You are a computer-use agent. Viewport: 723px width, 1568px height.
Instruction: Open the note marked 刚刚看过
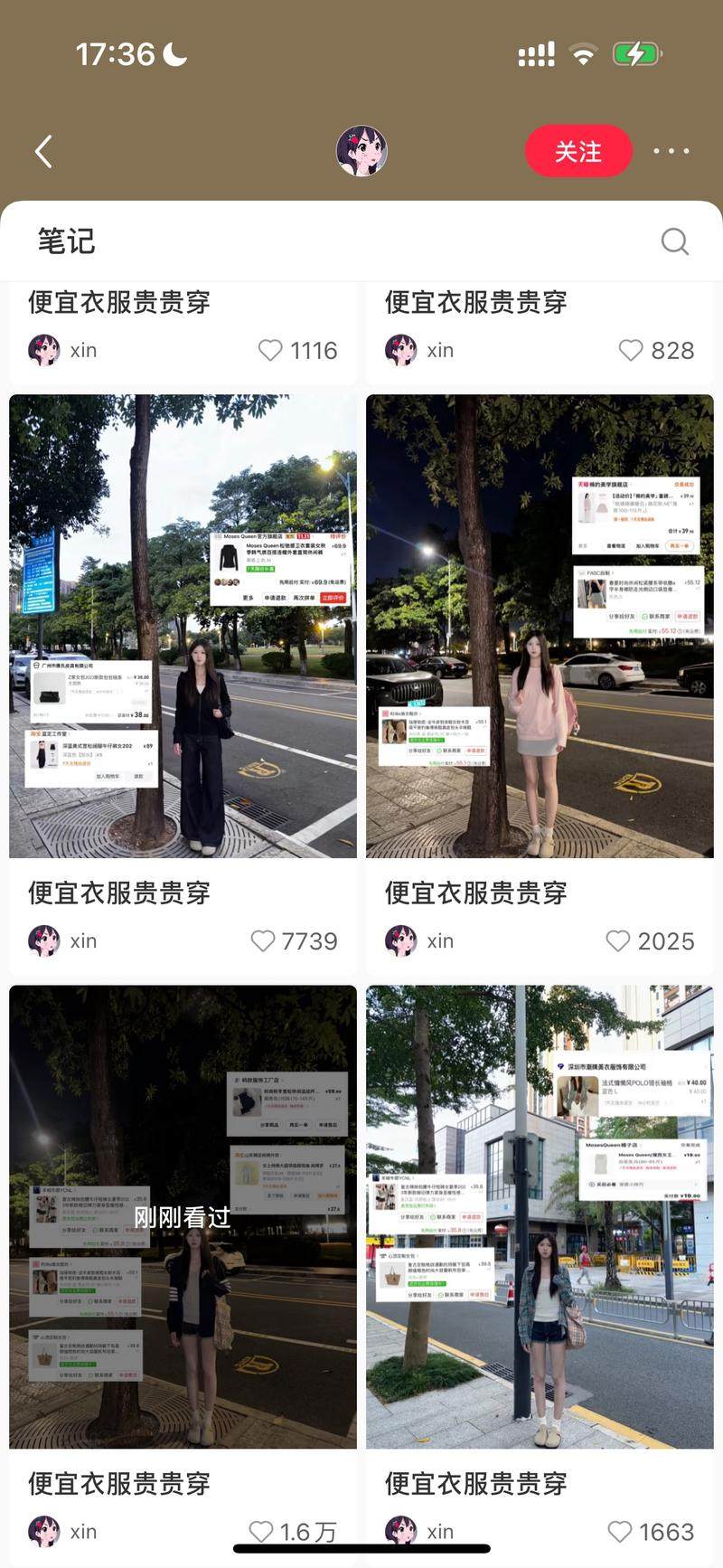[183, 1216]
